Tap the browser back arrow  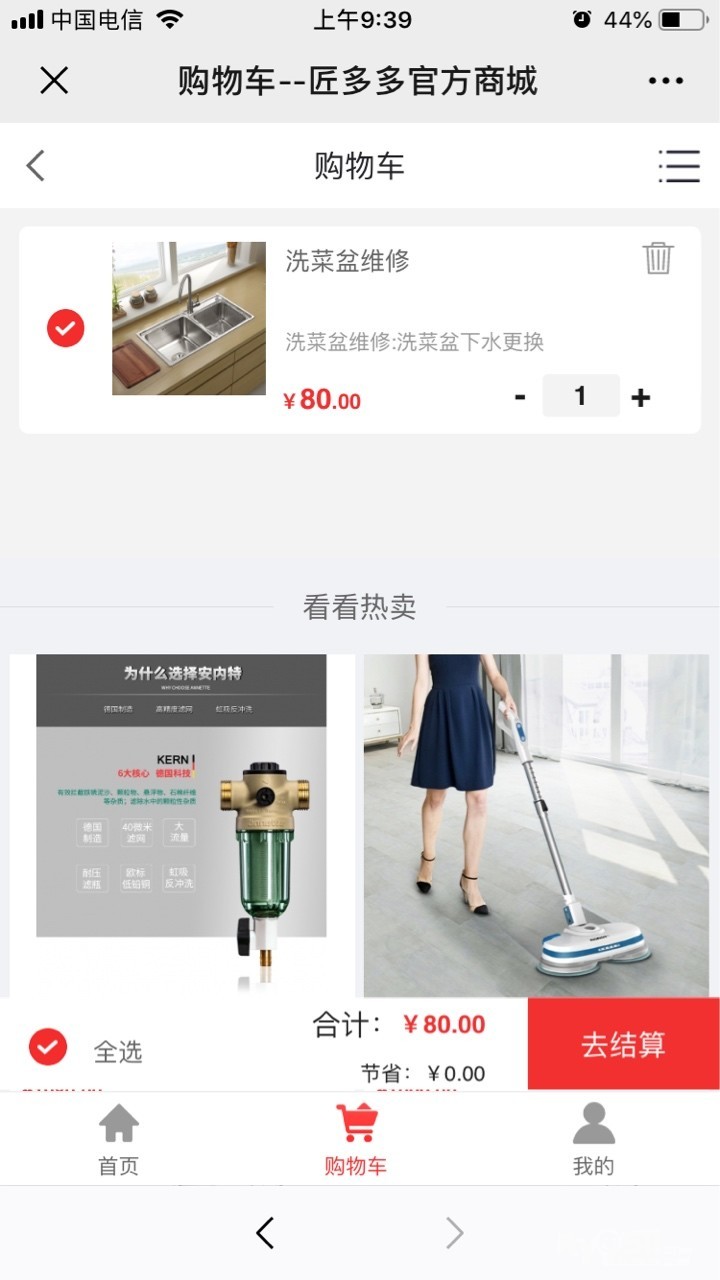[x=265, y=1233]
